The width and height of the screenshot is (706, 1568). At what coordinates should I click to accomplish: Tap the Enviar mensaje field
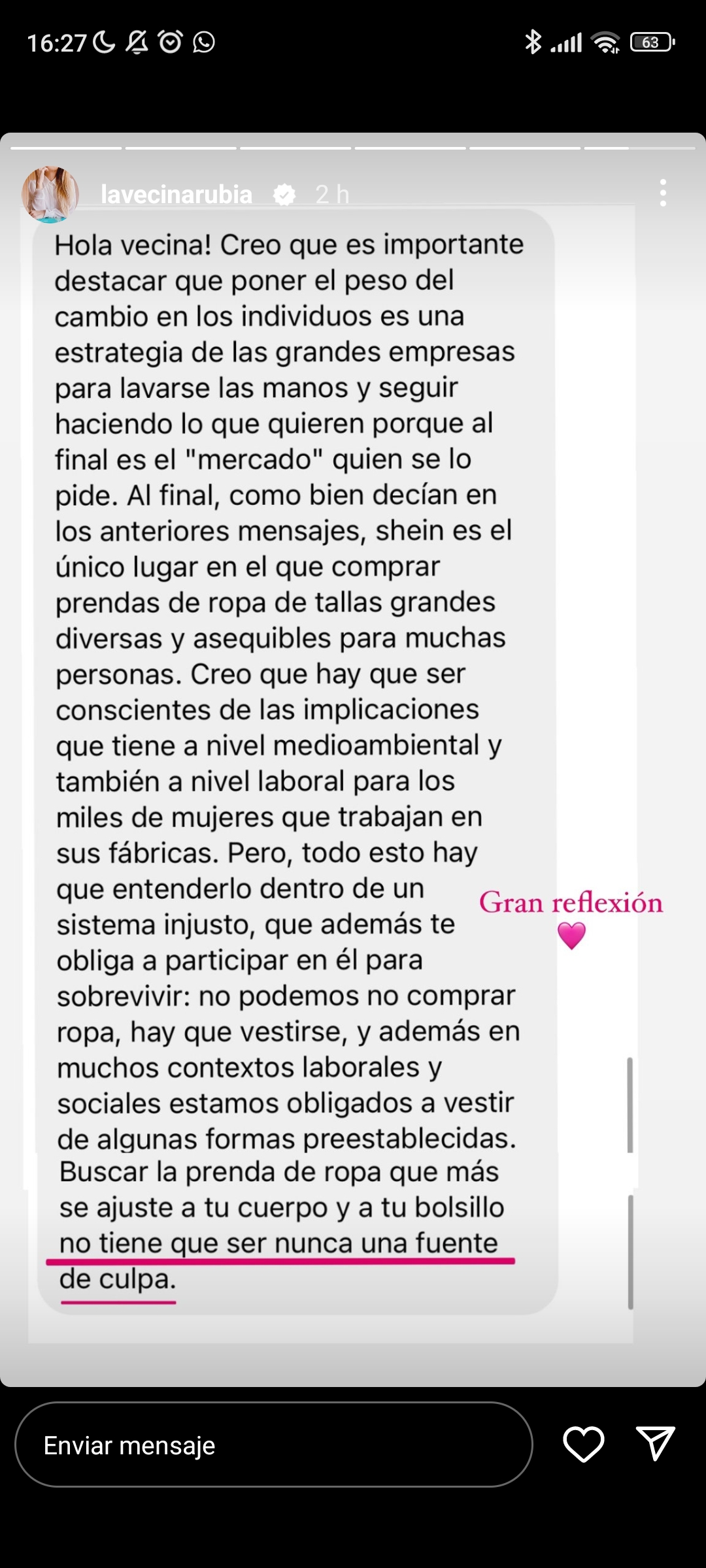pos(273,1445)
